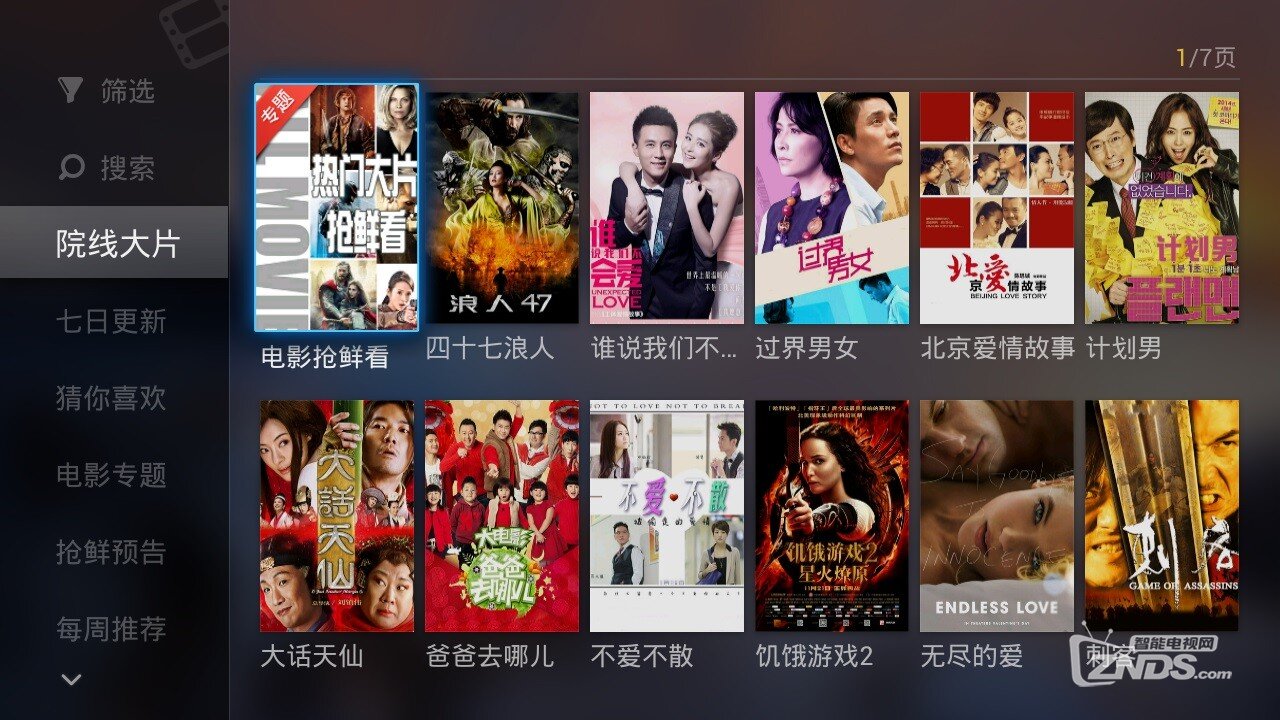Expand more categories with the down chevron

coord(71,680)
